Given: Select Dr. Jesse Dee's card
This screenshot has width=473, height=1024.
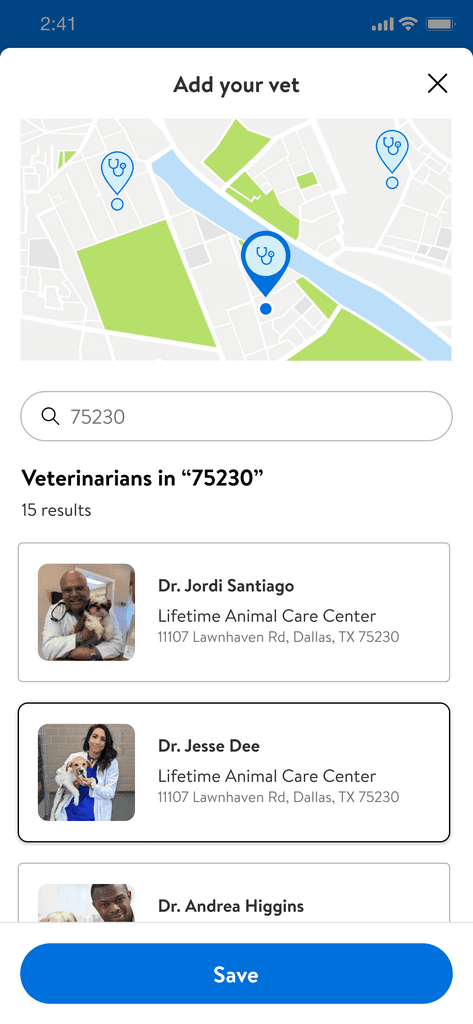Looking at the screenshot, I should tap(234, 772).
